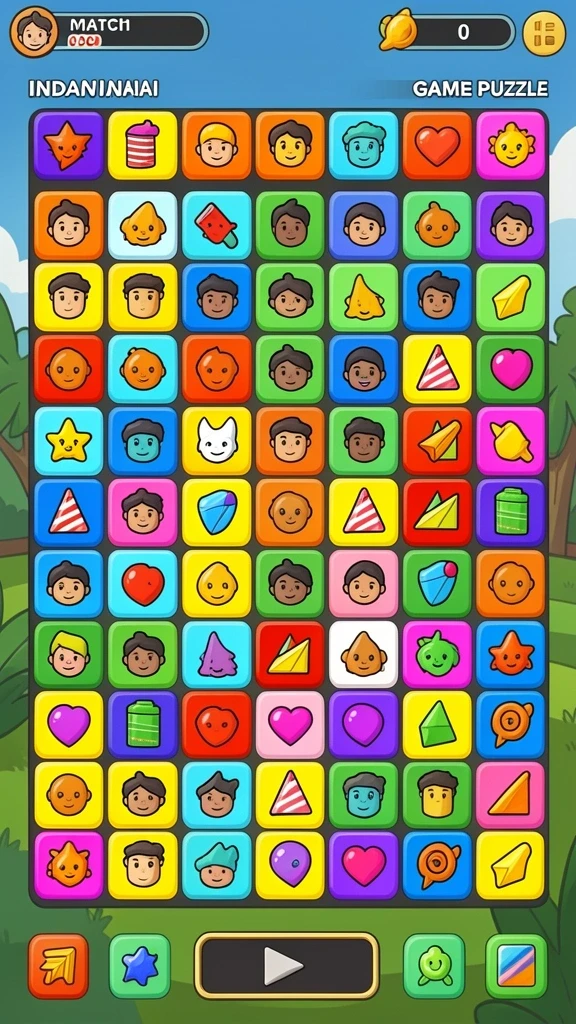Use the orange arrow booster
576x1024 pixels.
58,965
